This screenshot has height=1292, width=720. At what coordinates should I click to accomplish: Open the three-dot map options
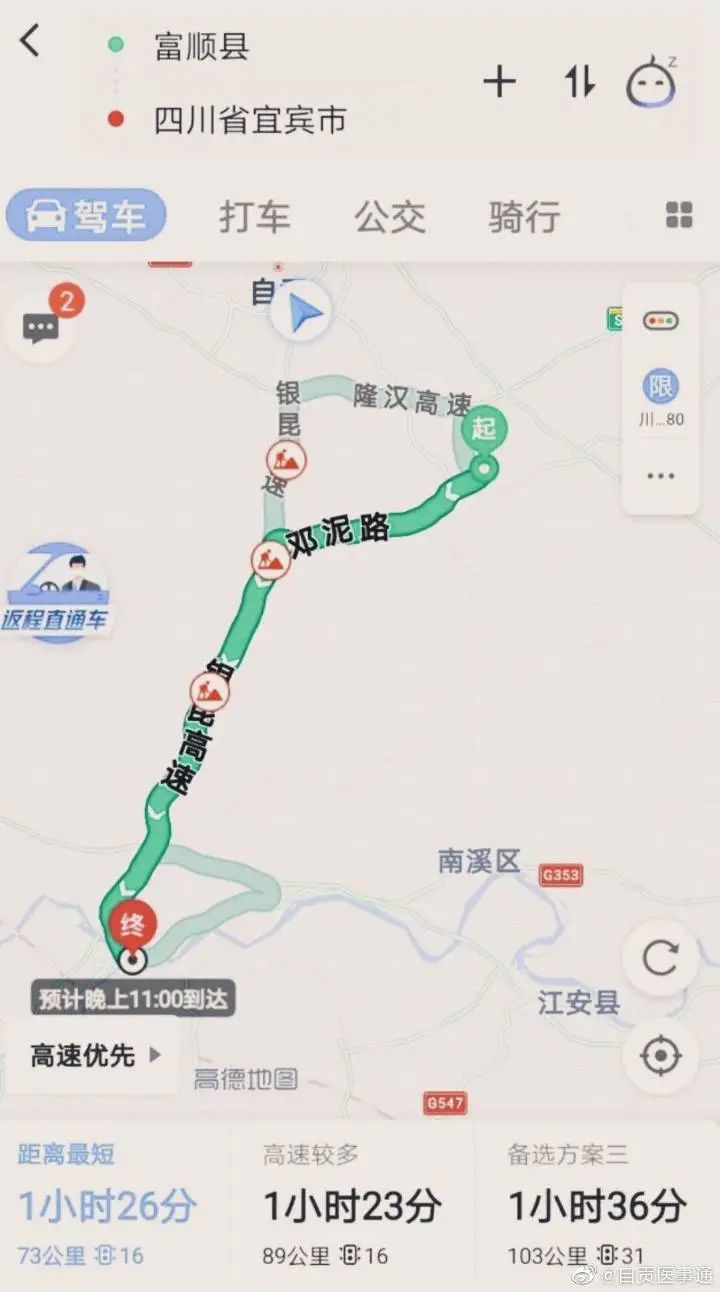click(x=660, y=476)
